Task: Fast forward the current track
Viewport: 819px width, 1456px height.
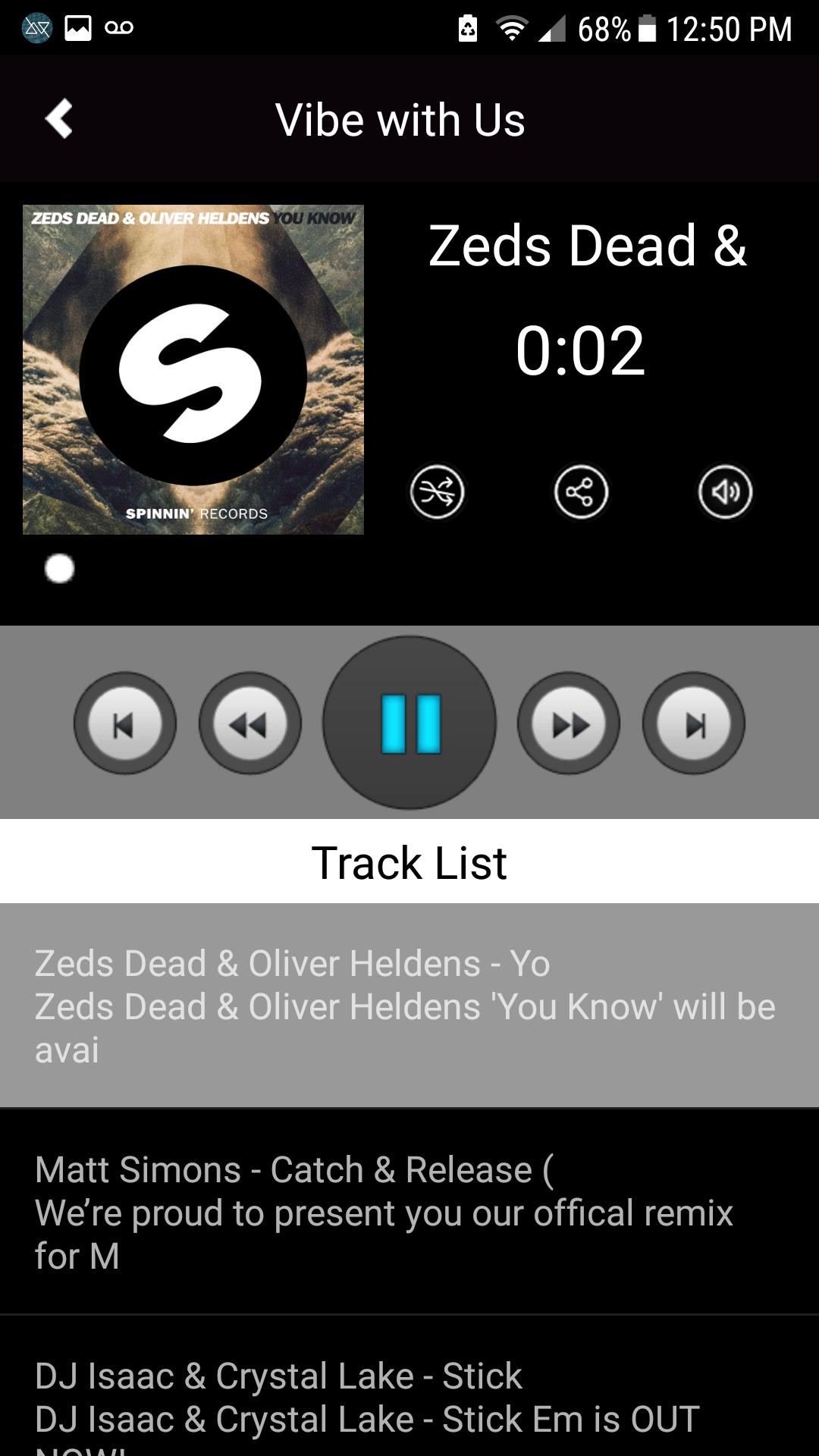Action: (569, 723)
